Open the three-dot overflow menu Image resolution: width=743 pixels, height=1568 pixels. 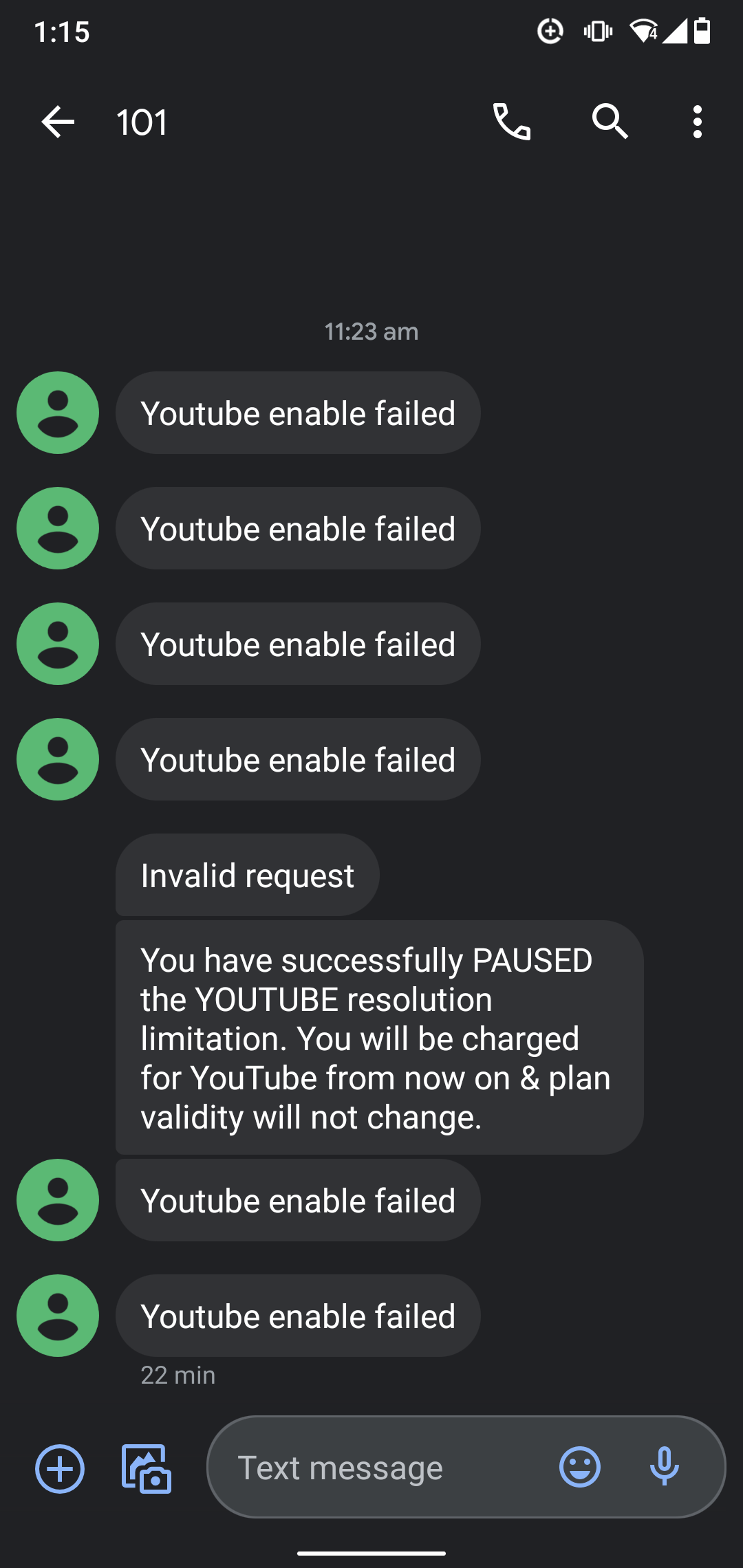click(x=698, y=122)
